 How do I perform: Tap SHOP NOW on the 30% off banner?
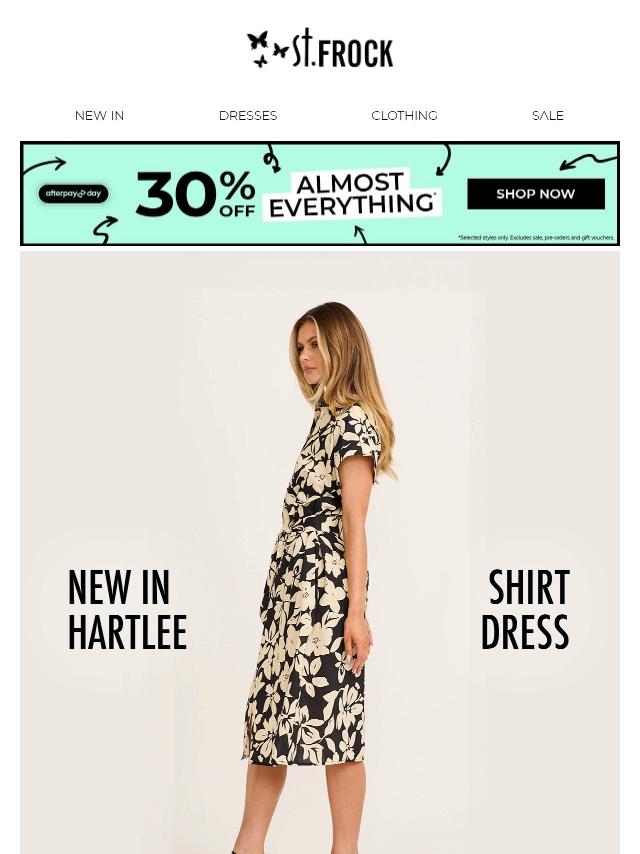536,194
